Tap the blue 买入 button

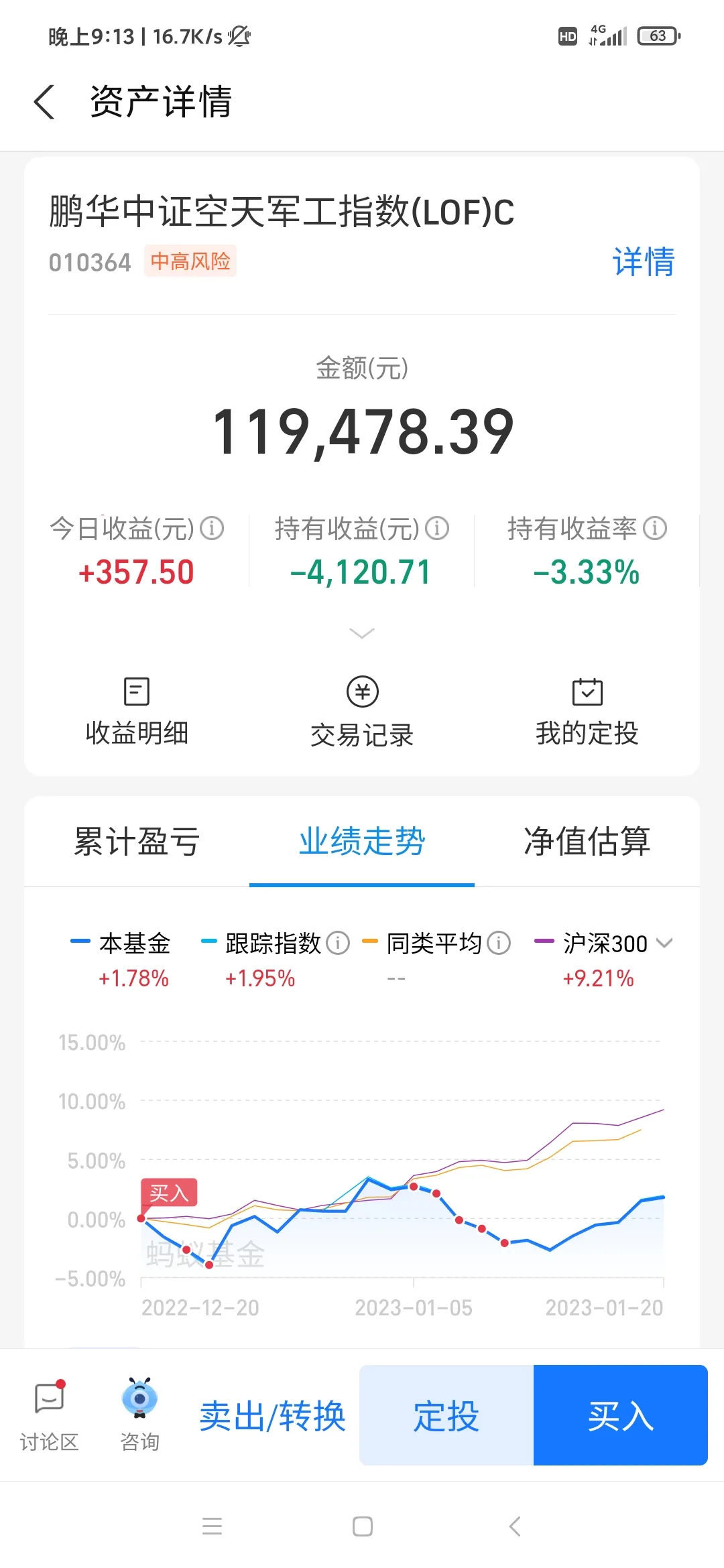(621, 1415)
